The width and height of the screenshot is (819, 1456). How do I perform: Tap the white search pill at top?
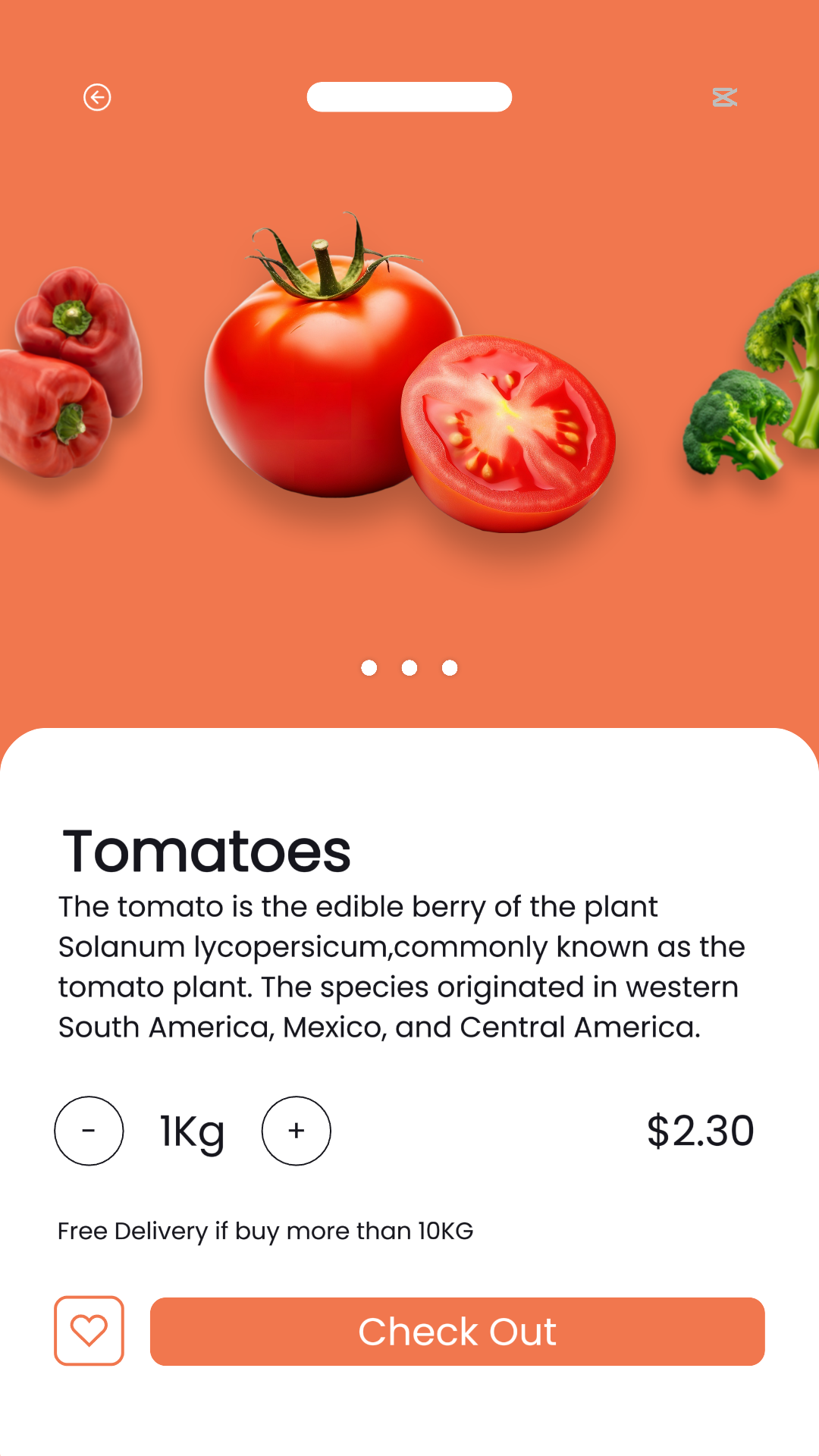(x=409, y=97)
